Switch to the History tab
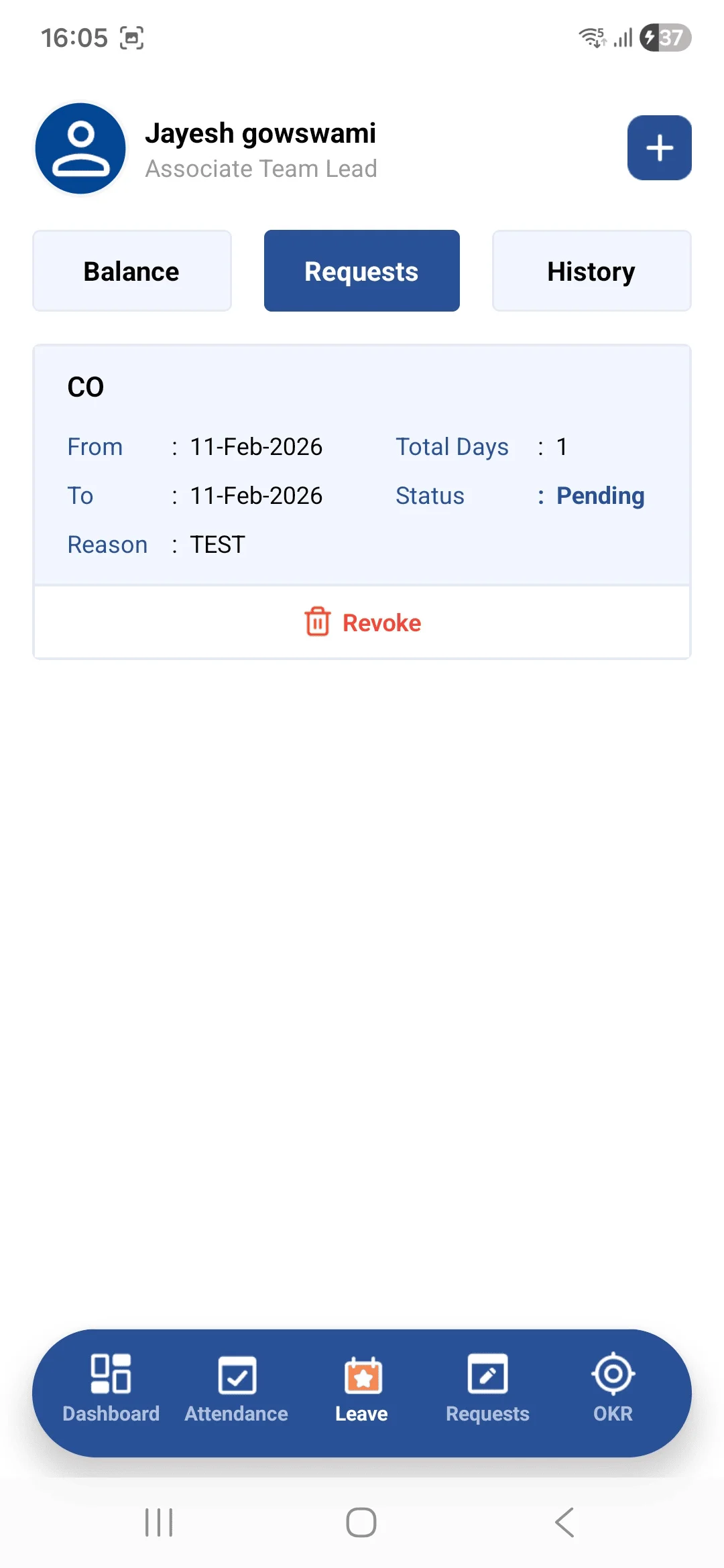This screenshot has height=1568, width=724. point(591,271)
